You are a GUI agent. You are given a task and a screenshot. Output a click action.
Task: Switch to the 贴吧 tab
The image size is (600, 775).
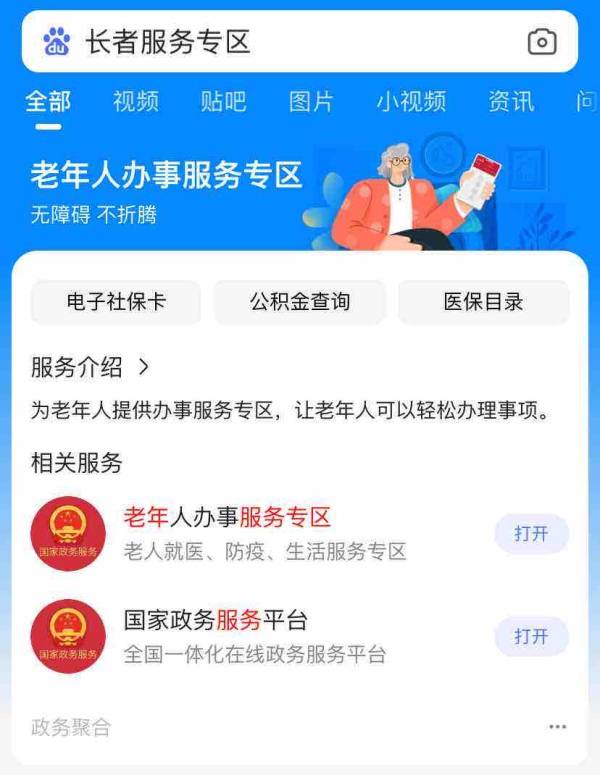coord(223,101)
